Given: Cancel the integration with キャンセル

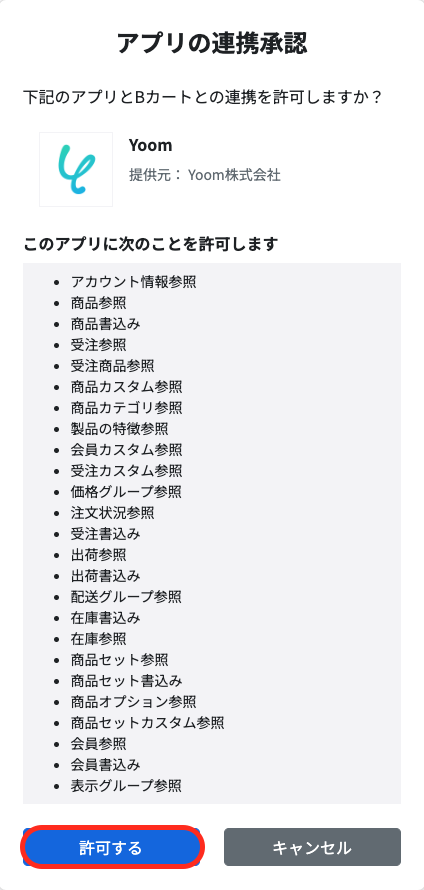Looking at the screenshot, I should pyautogui.click(x=312, y=847).
